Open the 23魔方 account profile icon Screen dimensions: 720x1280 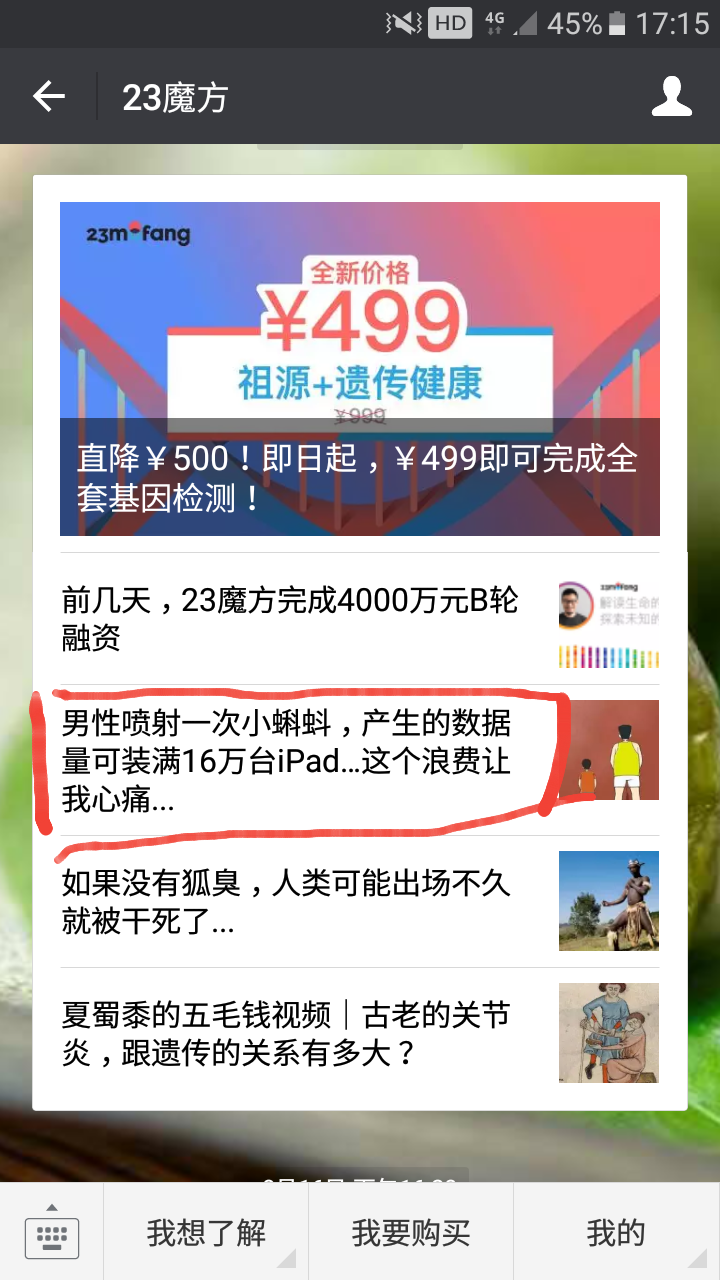pos(672,97)
